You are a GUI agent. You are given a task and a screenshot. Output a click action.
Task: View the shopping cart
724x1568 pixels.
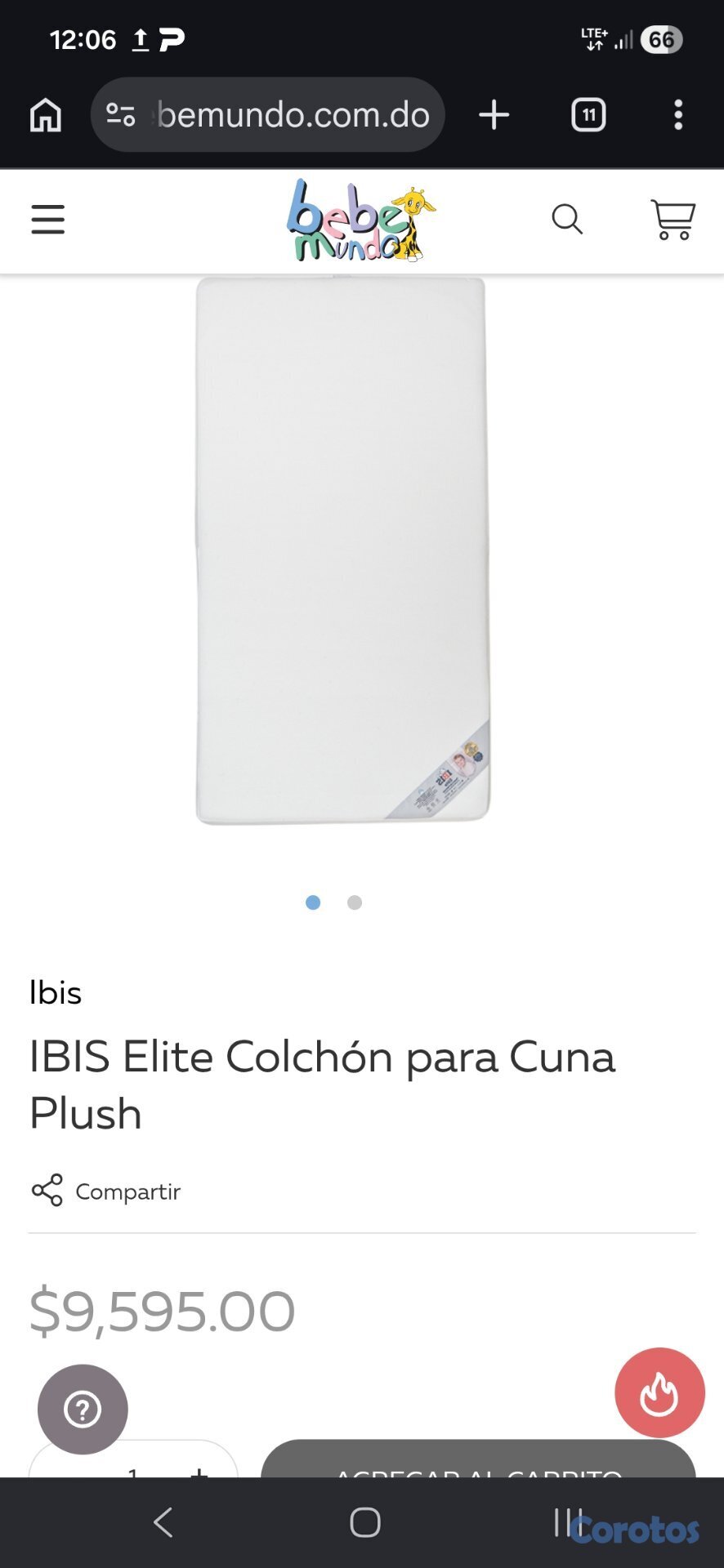pos(673,220)
